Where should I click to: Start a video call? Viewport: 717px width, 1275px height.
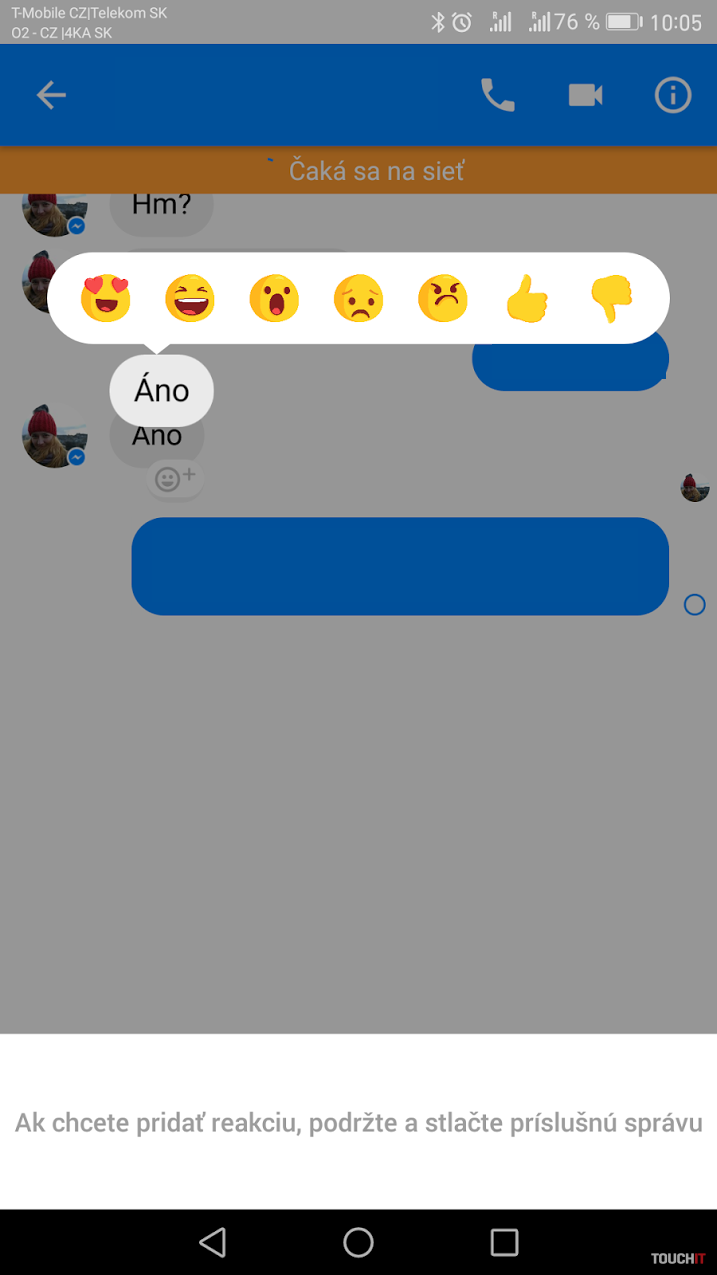point(585,95)
